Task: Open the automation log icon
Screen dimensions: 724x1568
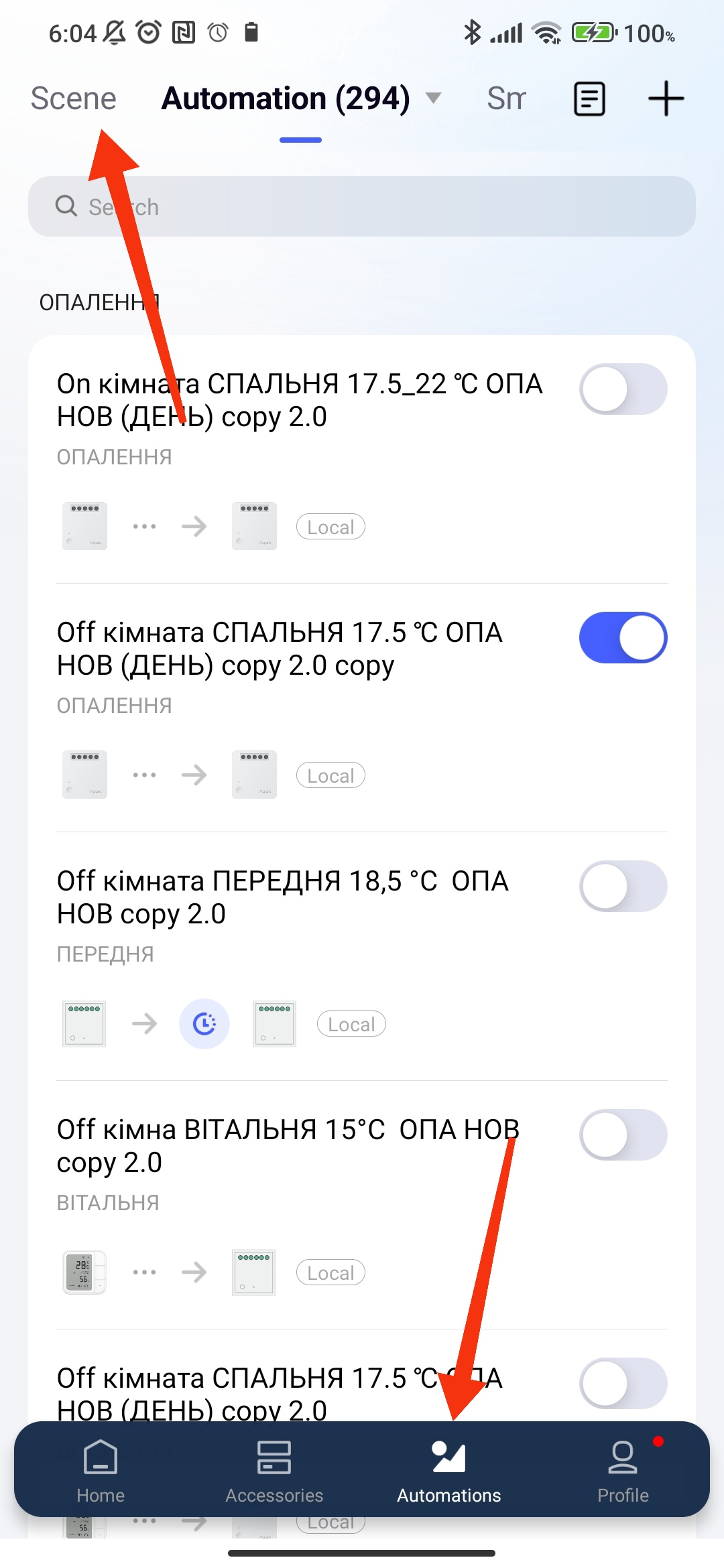Action: click(589, 99)
